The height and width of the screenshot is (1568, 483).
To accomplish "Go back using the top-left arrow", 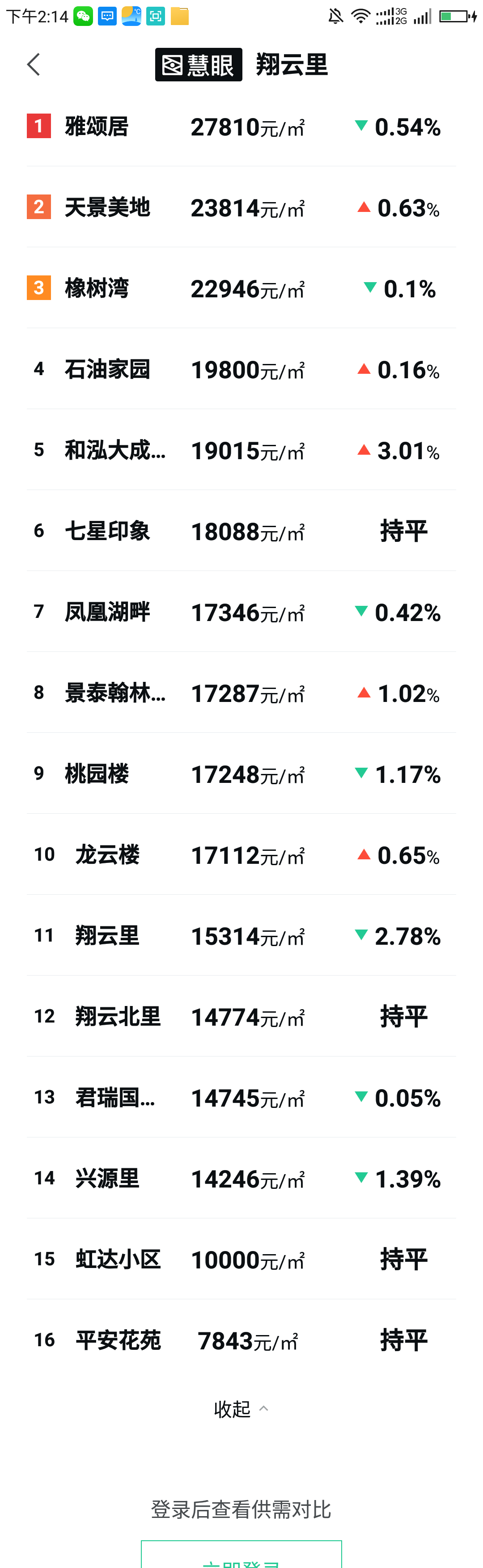I will point(34,64).
